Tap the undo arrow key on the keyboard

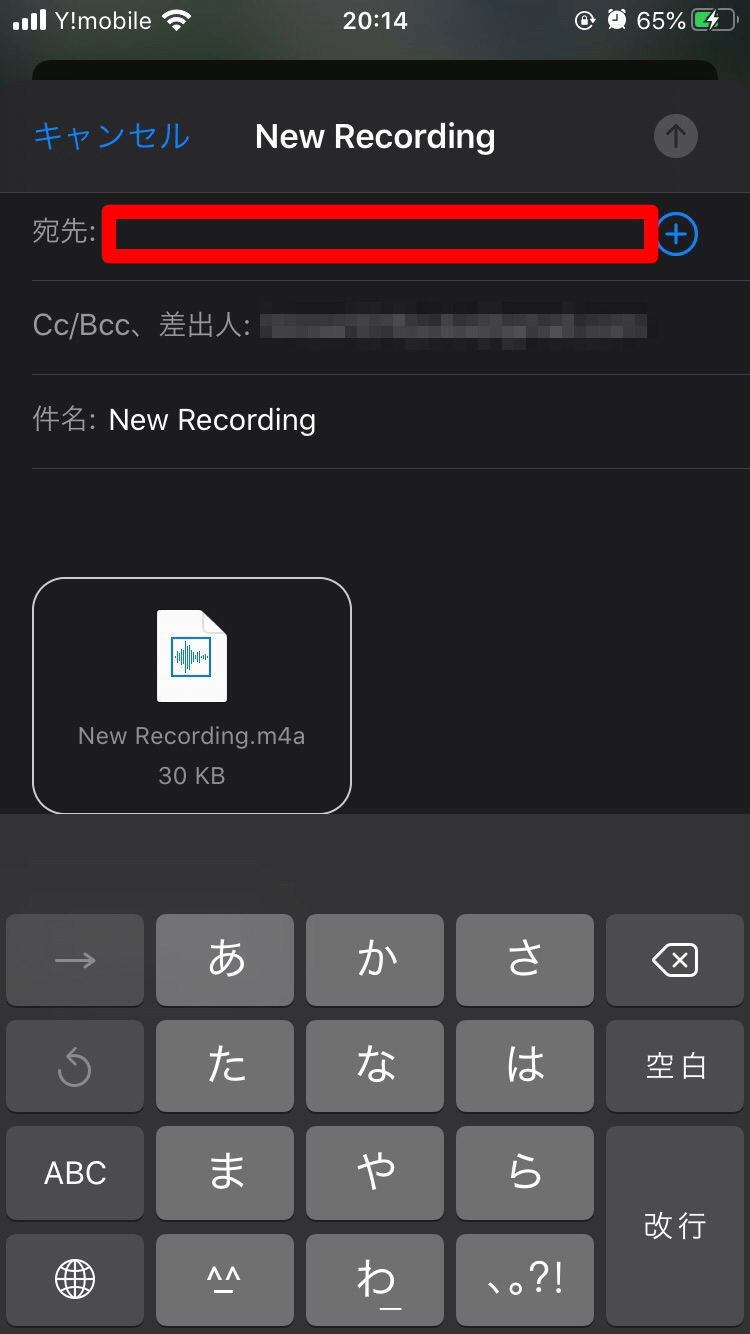tap(75, 1066)
